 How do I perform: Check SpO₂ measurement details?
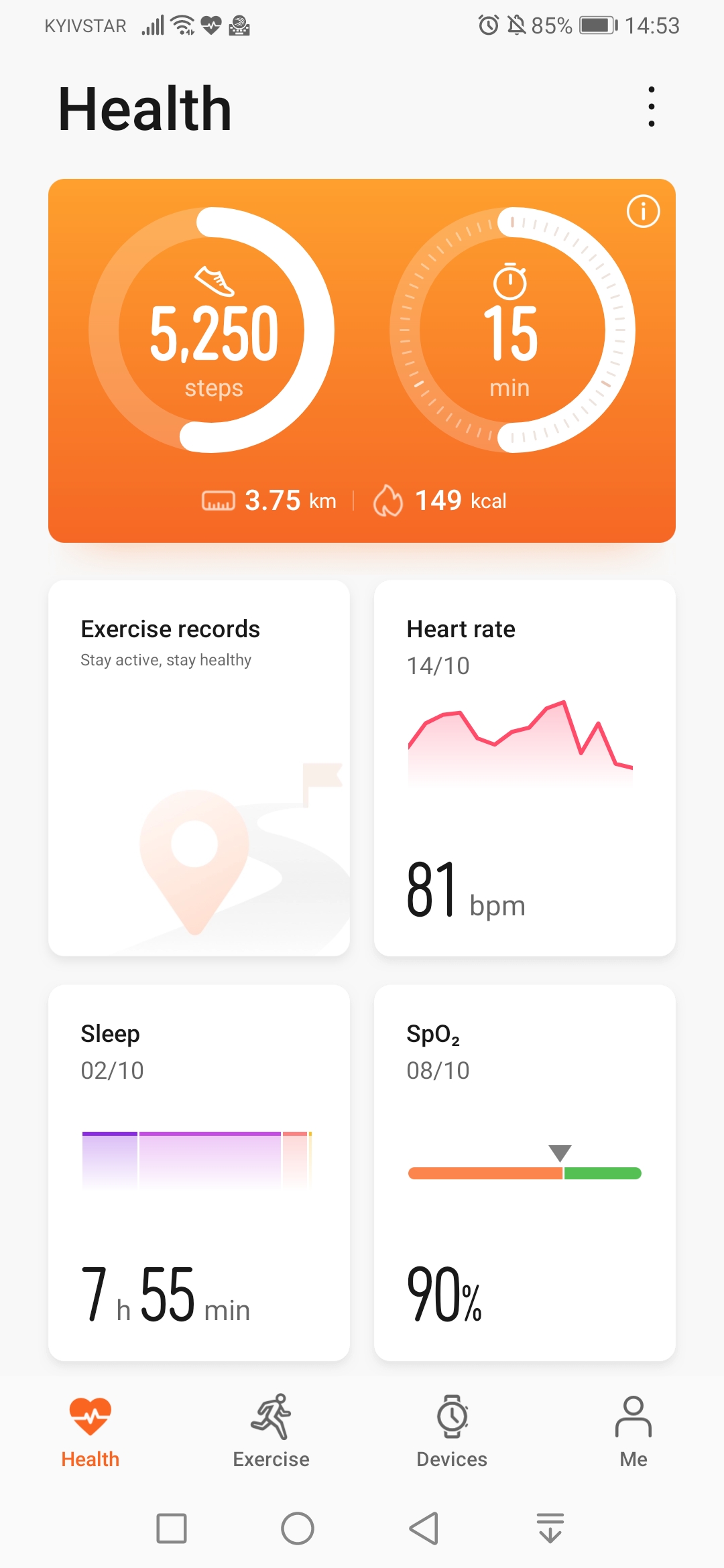tap(525, 1173)
